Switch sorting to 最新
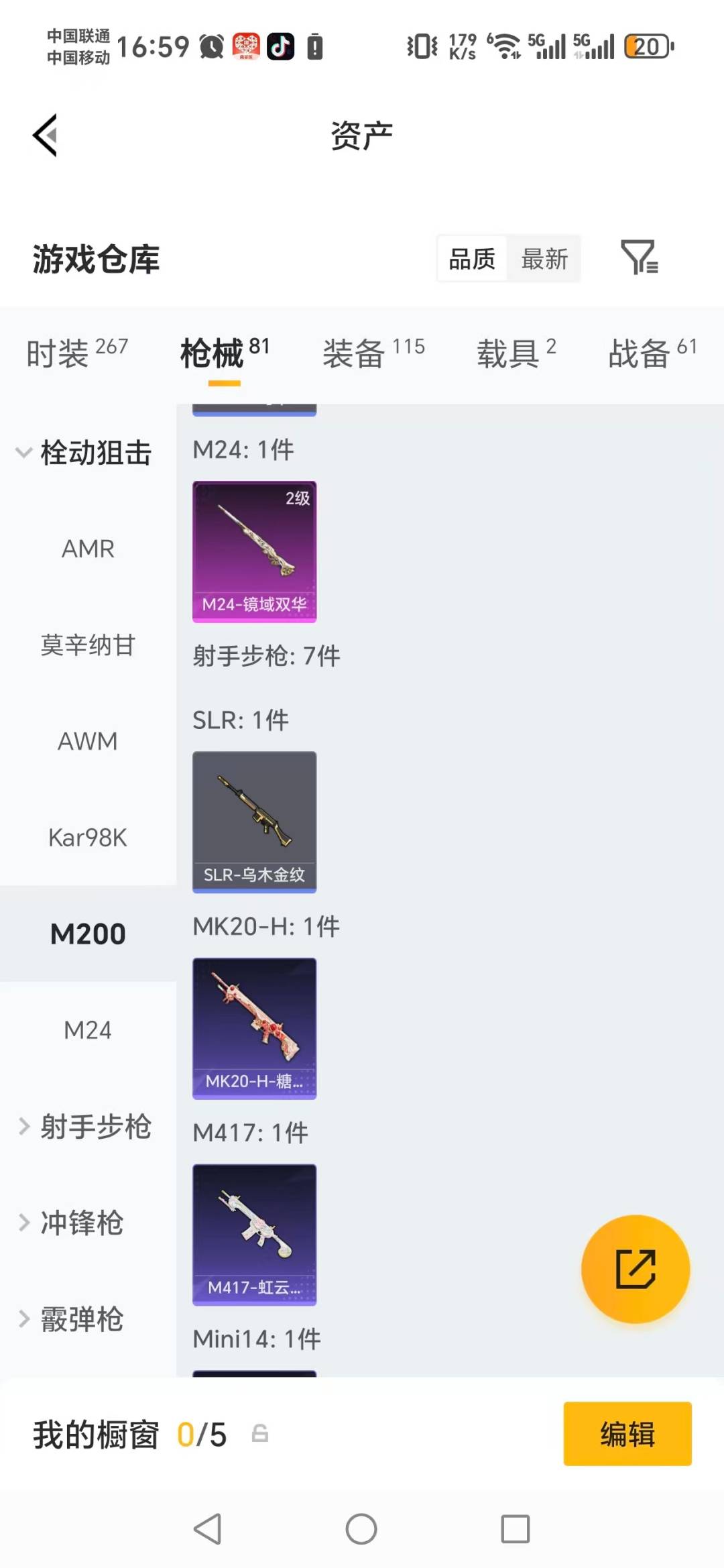The height and width of the screenshot is (1568, 724). pyautogui.click(x=544, y=258)
